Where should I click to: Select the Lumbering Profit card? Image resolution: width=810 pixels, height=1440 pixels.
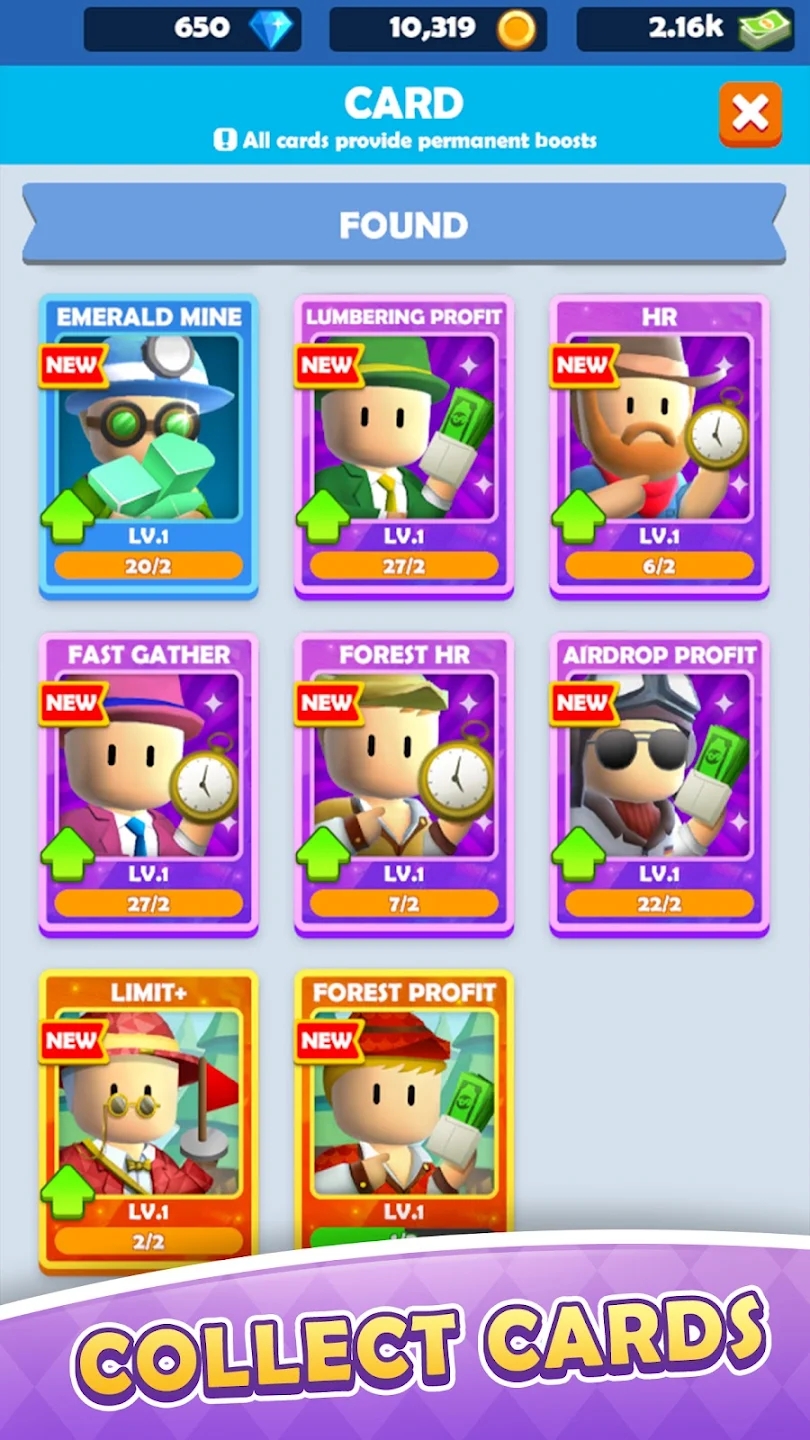click(x=404, y=445)
